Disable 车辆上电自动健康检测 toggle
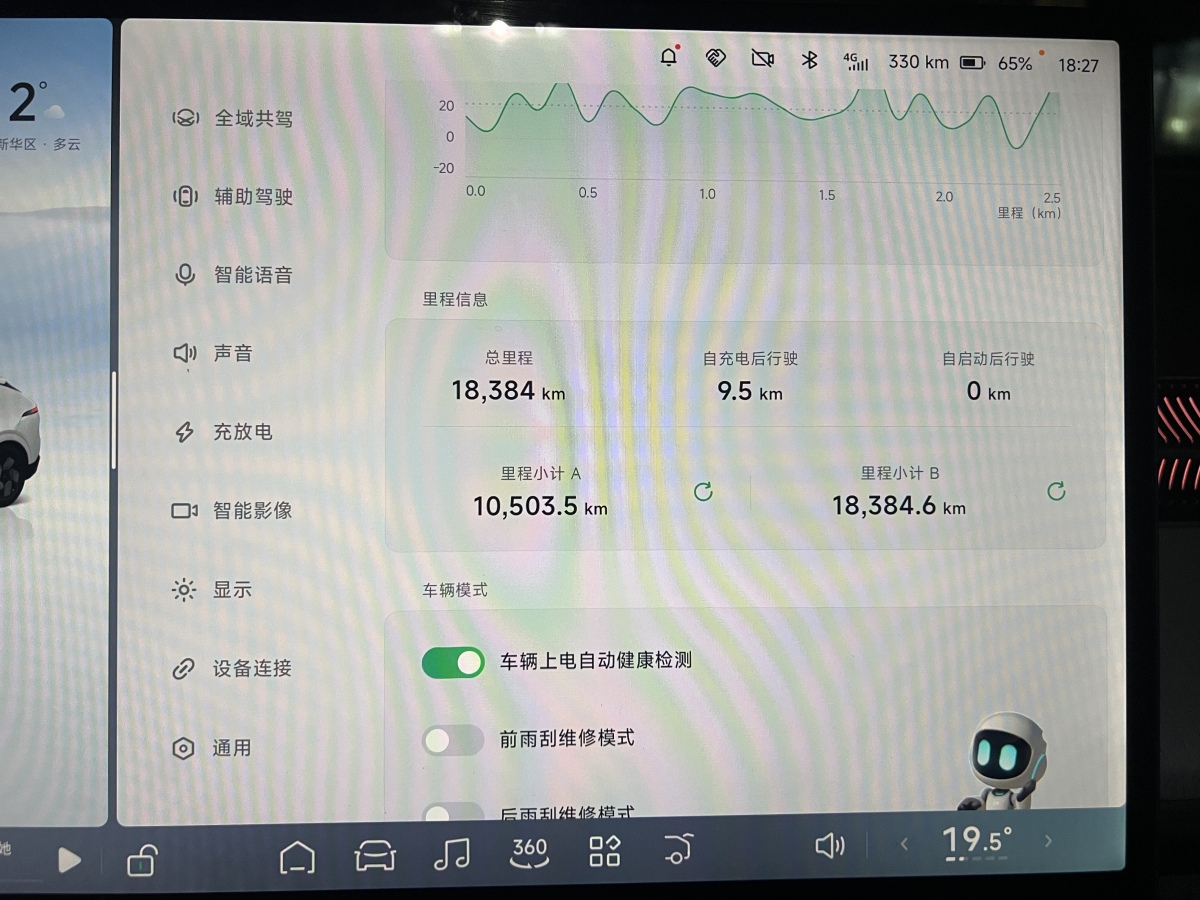 pyautogui.click(x=453, y=662)
